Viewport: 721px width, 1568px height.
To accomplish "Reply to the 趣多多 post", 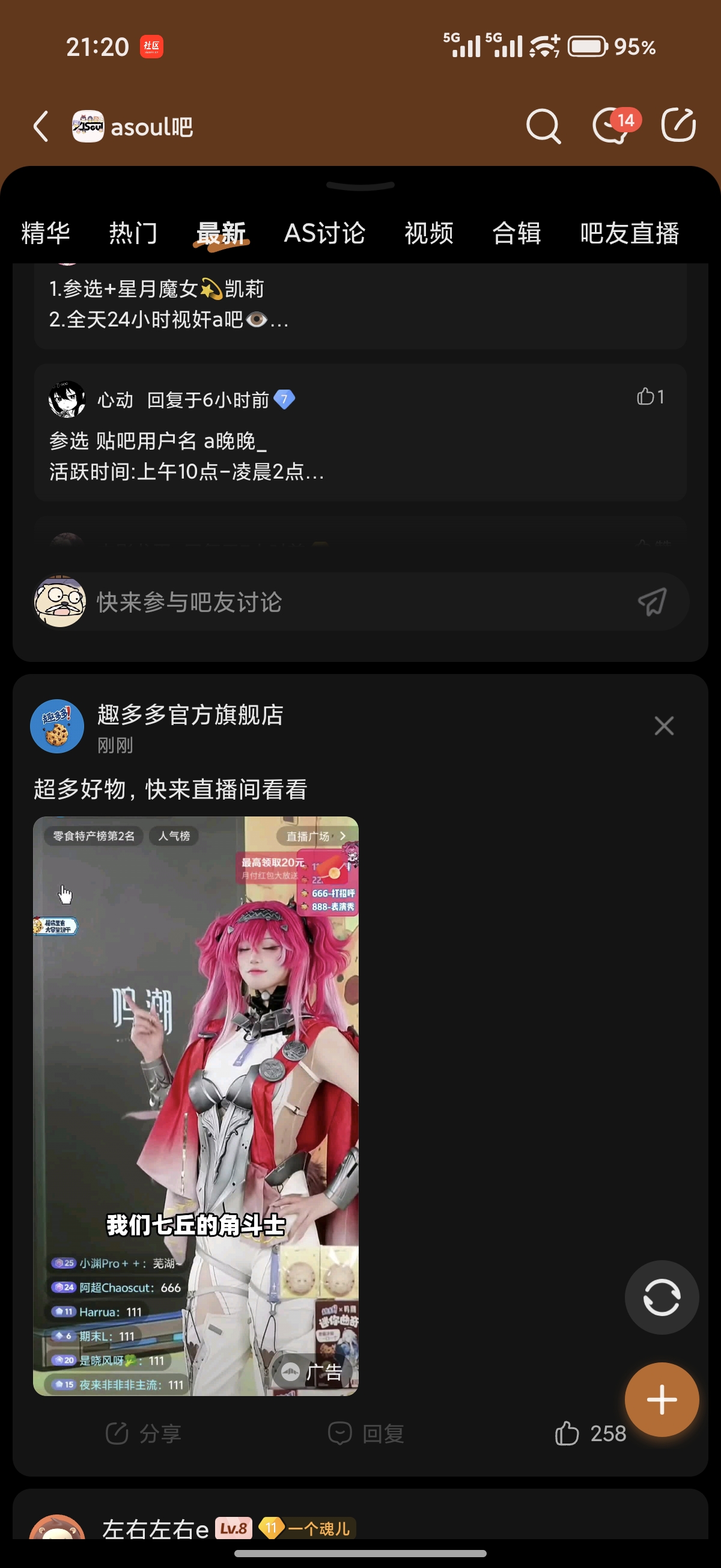I will (366, 1433).
